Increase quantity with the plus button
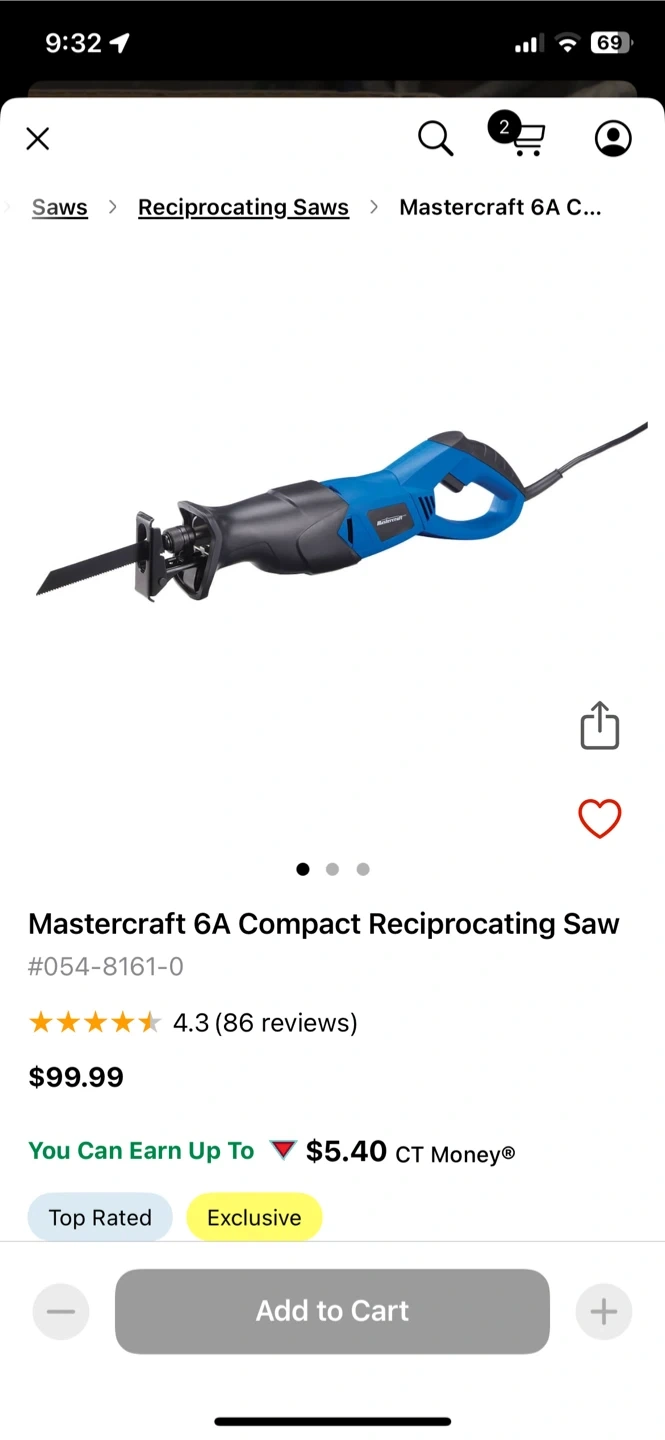The image size is (665, 1440). pos(603,1311)
